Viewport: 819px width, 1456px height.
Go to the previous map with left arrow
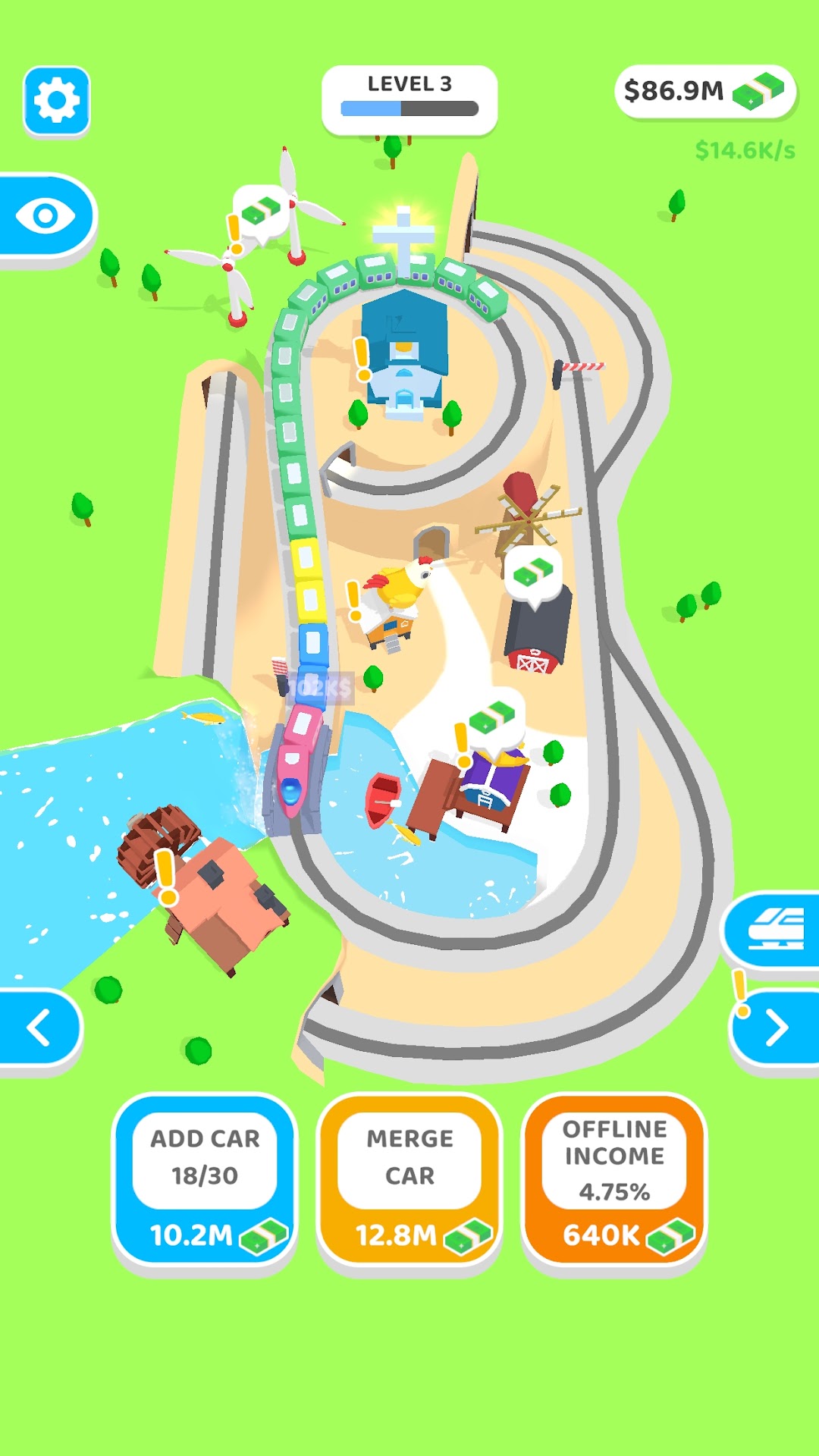point(39,1028)
